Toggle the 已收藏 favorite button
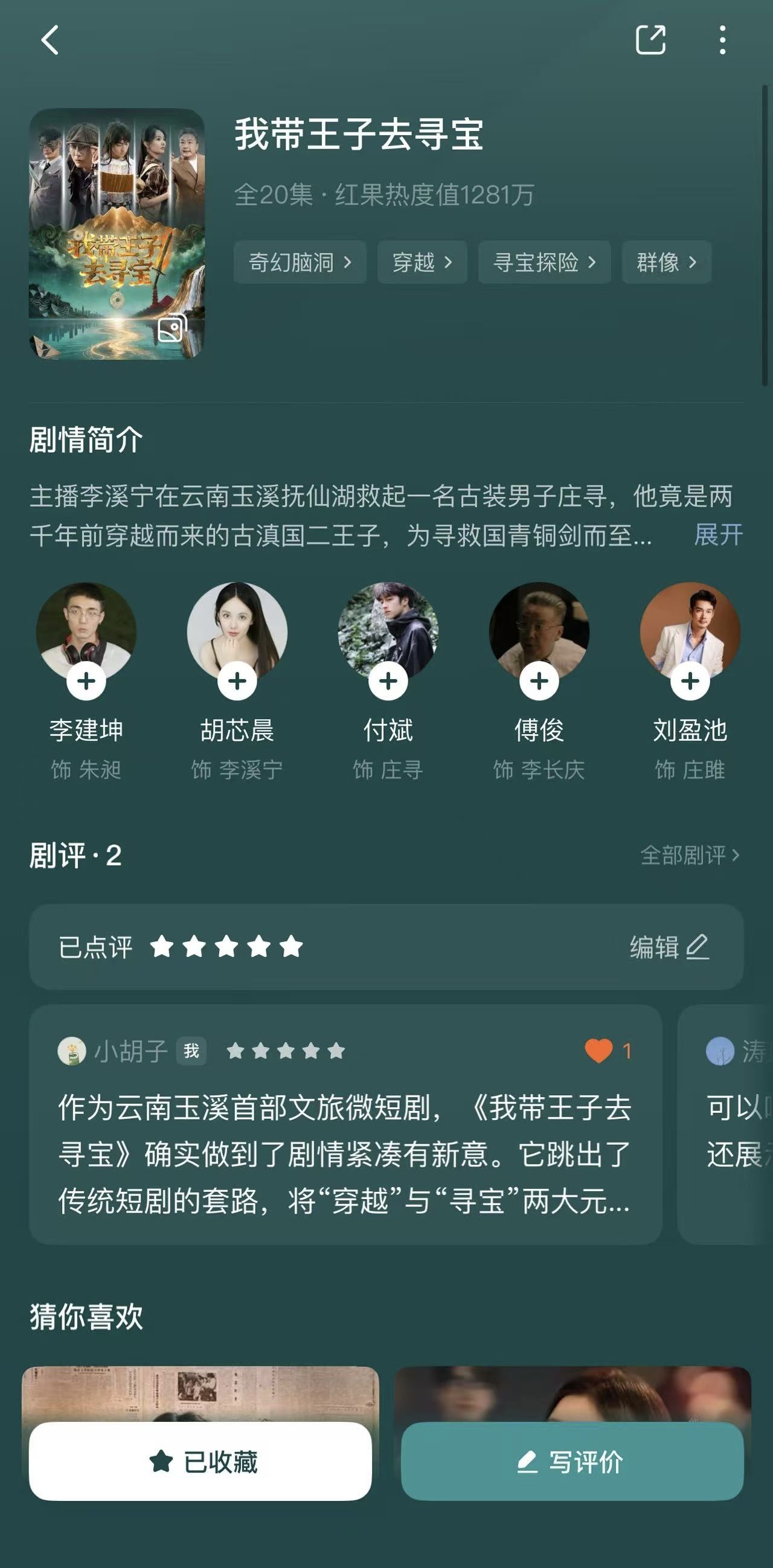Image resolution: width=773 pixels, height=1568 pixels. point(200,1462)
